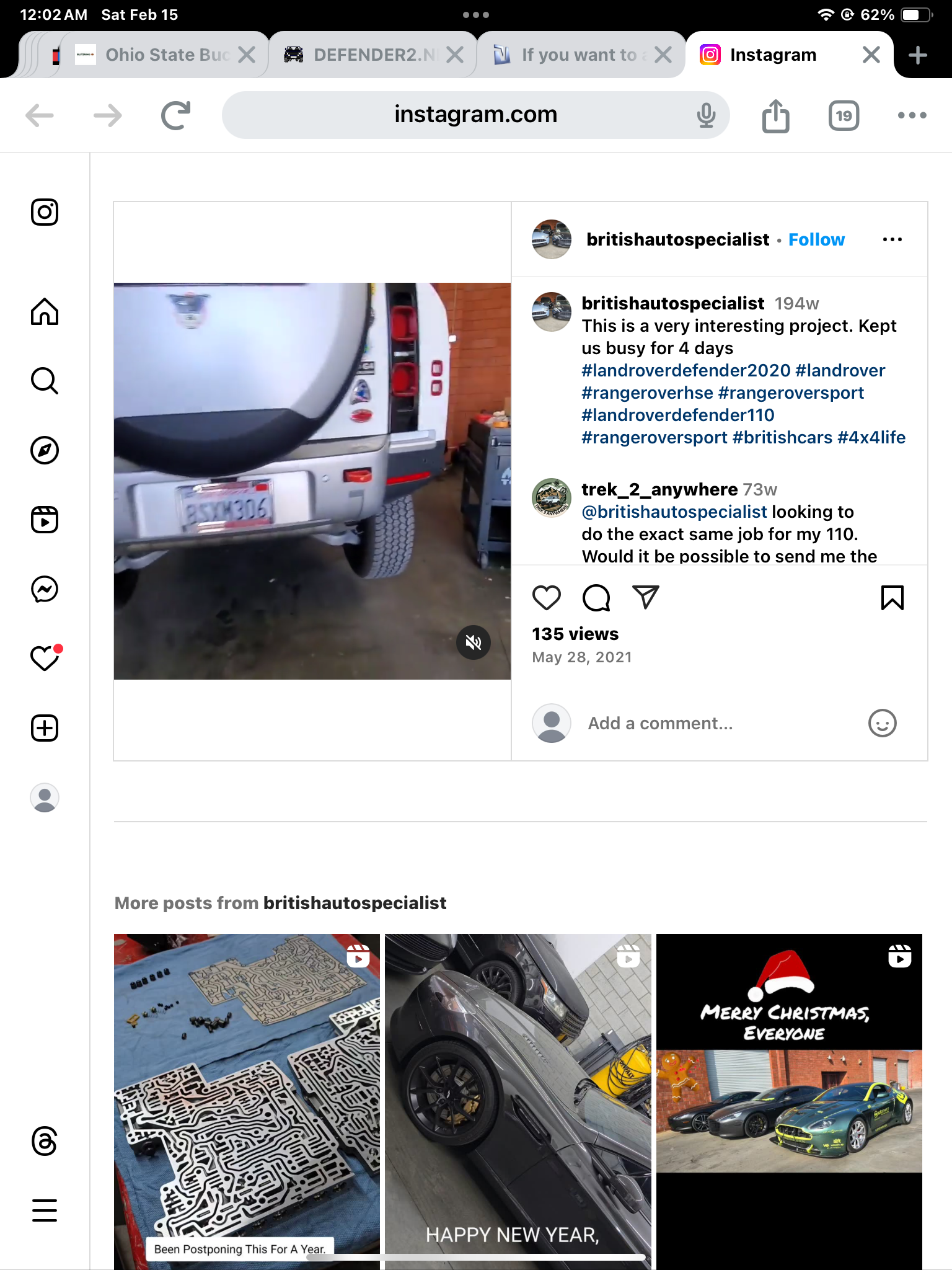Close the Instagram browser tab
The height and width of the screenshot is (1270, 952).
click(x=871, y=55)
